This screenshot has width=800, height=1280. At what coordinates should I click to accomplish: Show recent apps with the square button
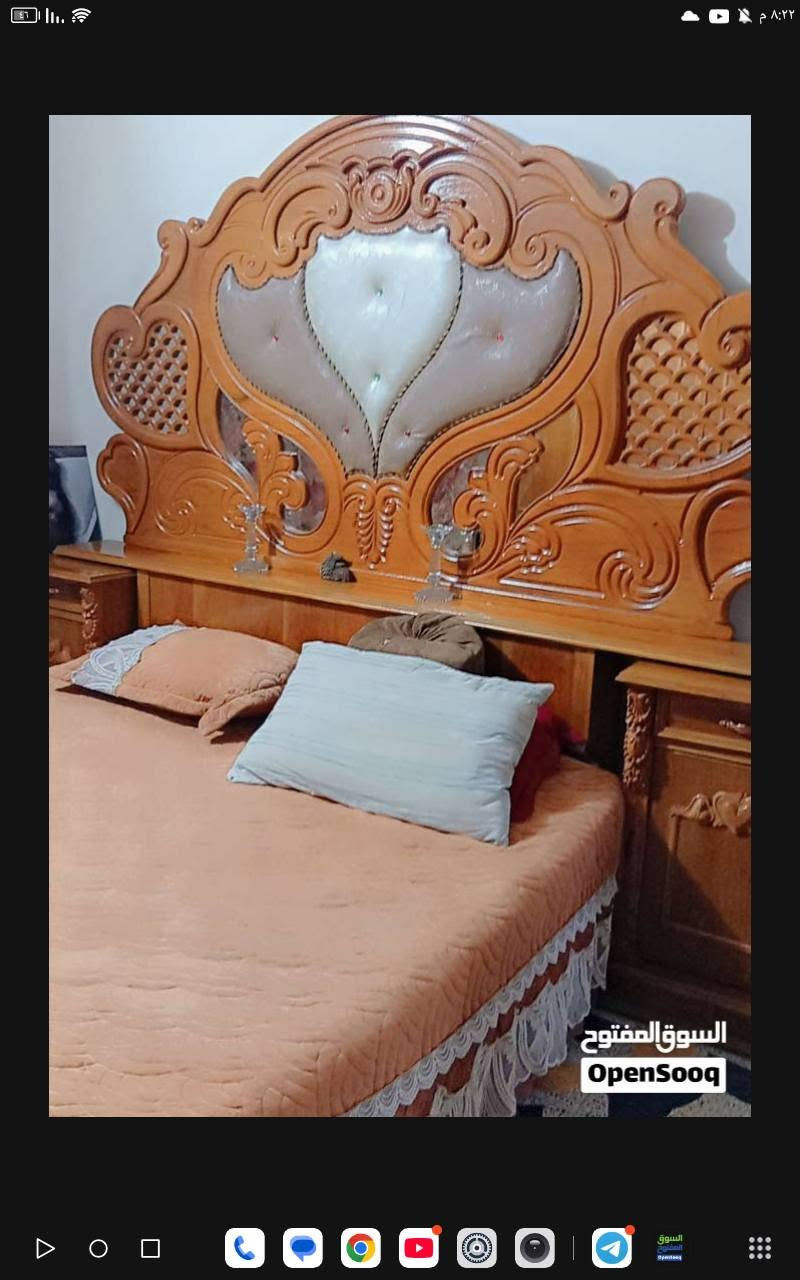pos(150,1248)
